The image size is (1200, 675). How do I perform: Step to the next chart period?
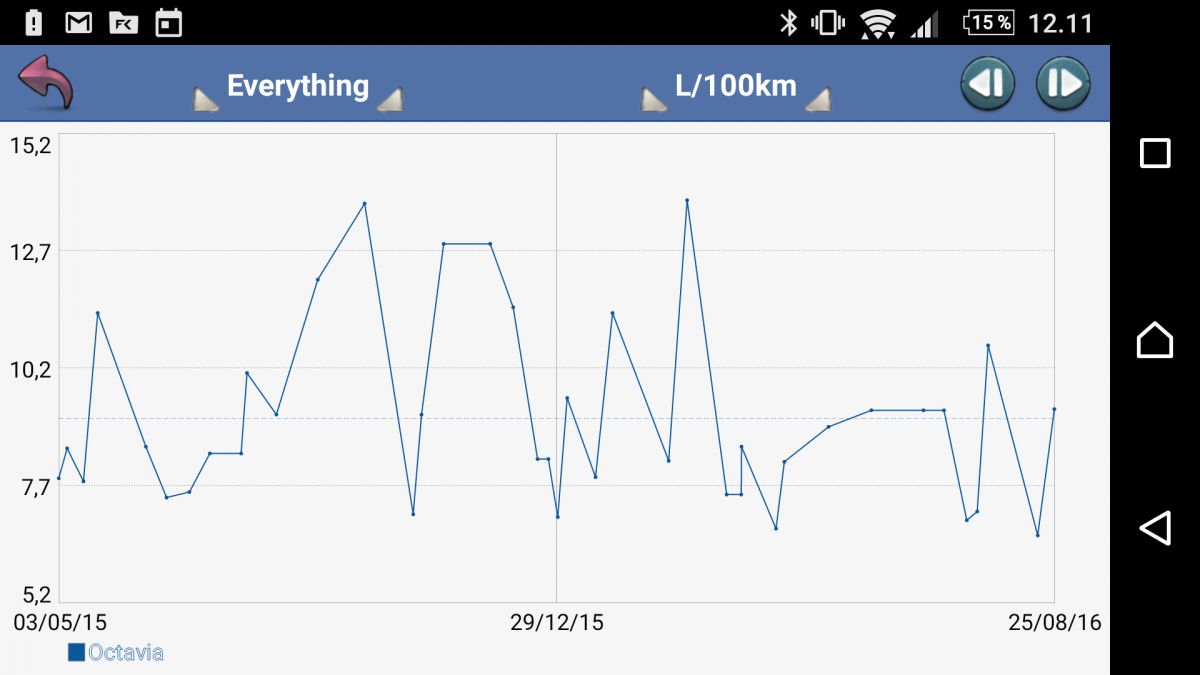[x=1063, y=83]
